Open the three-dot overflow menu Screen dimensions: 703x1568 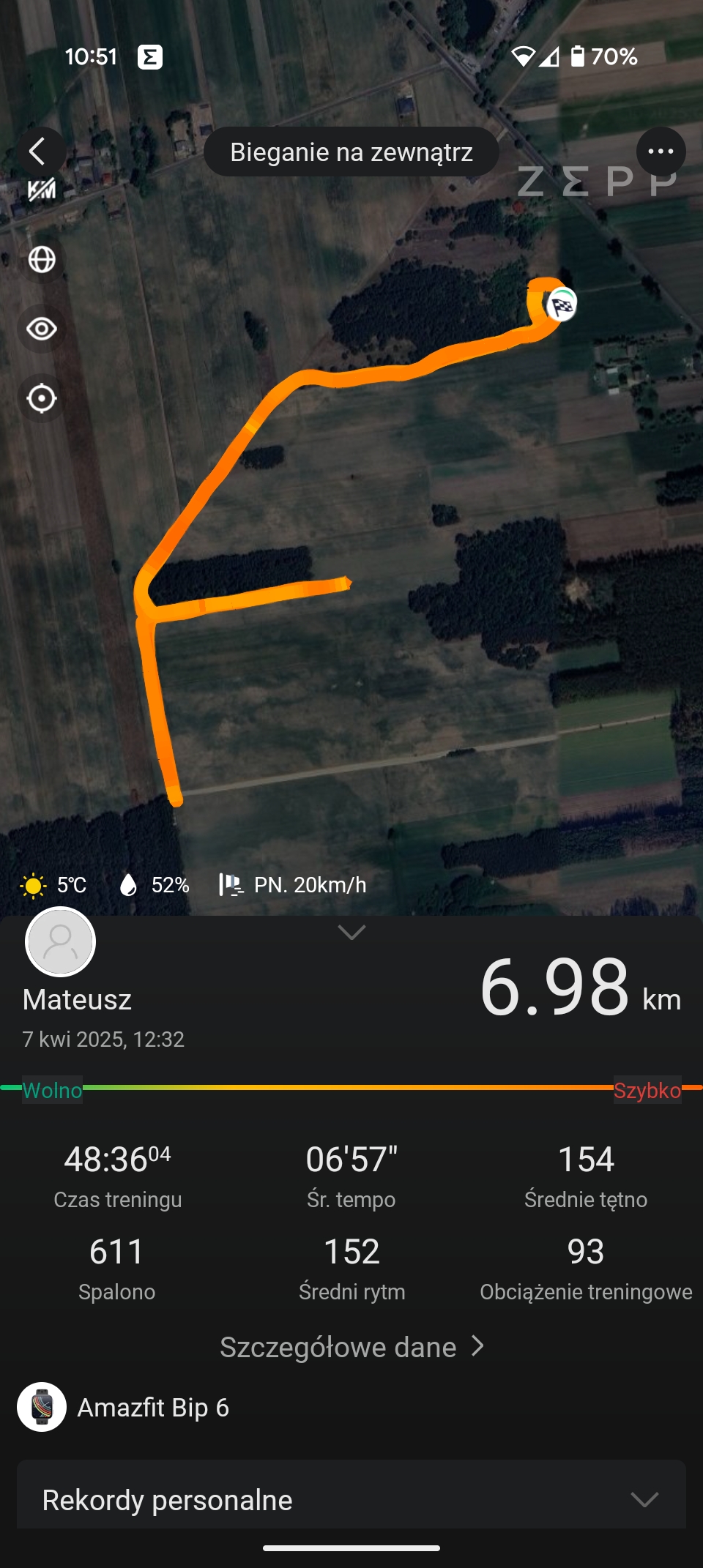click(661, 152)
